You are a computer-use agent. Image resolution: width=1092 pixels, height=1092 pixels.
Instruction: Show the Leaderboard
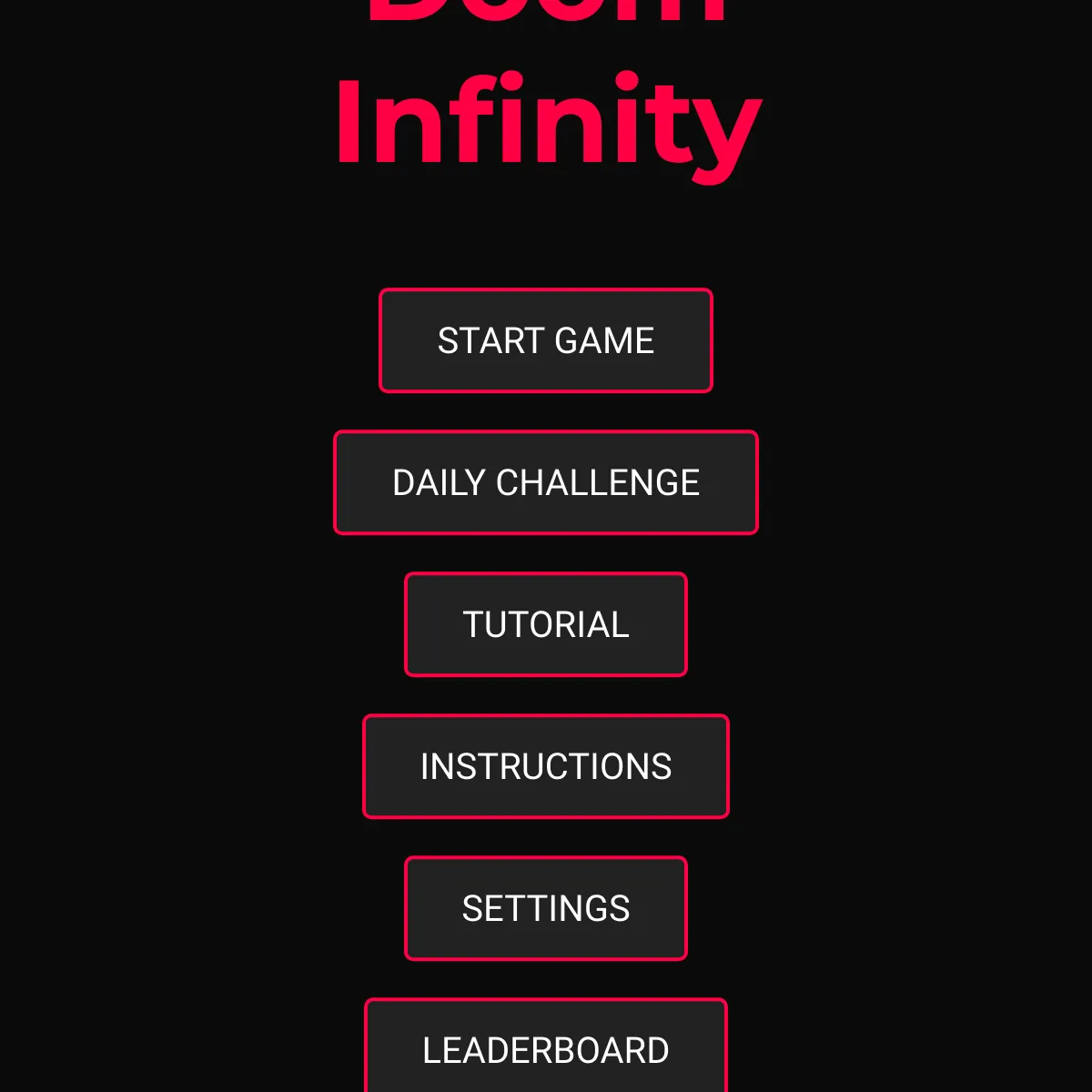click(x=546, y=1048)
